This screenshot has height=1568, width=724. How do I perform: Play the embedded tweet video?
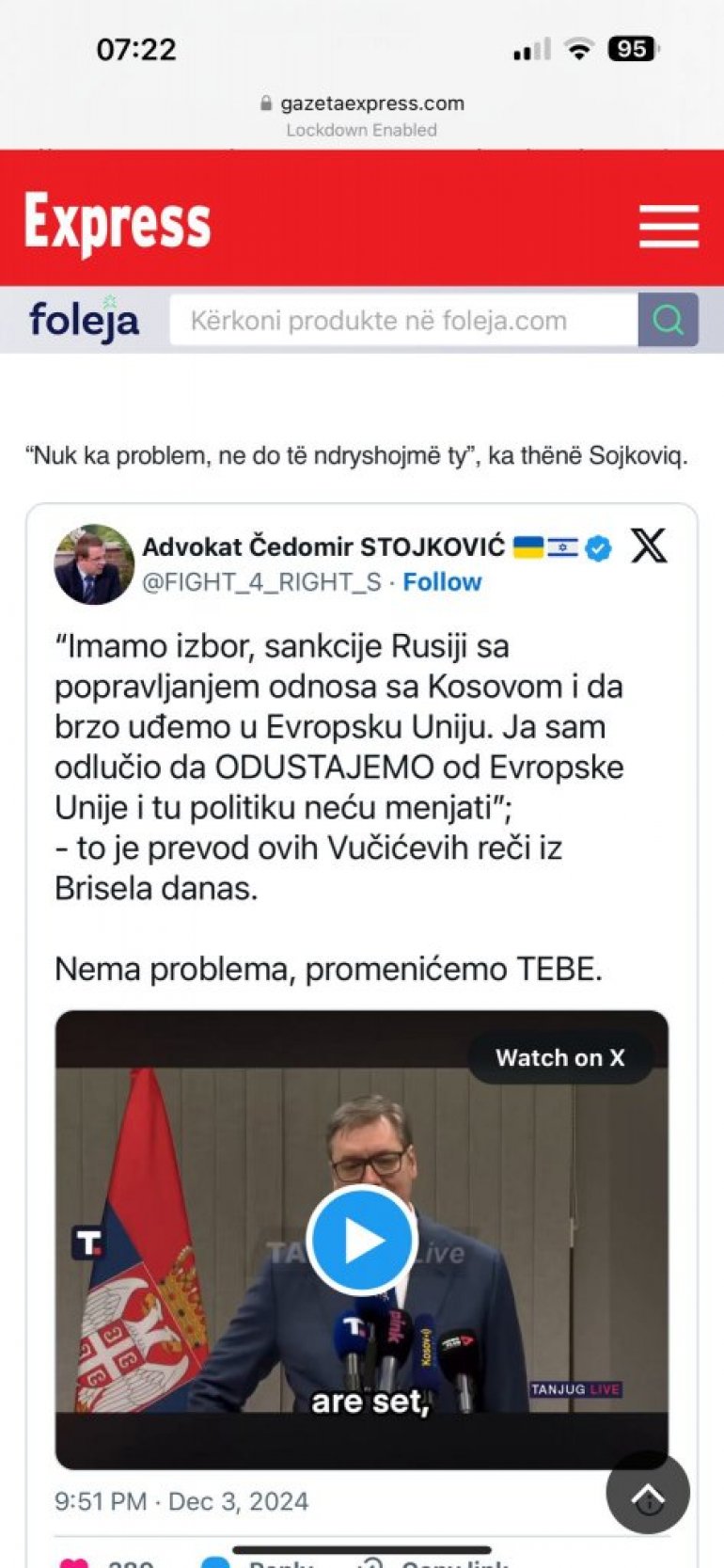point(361,1241)
